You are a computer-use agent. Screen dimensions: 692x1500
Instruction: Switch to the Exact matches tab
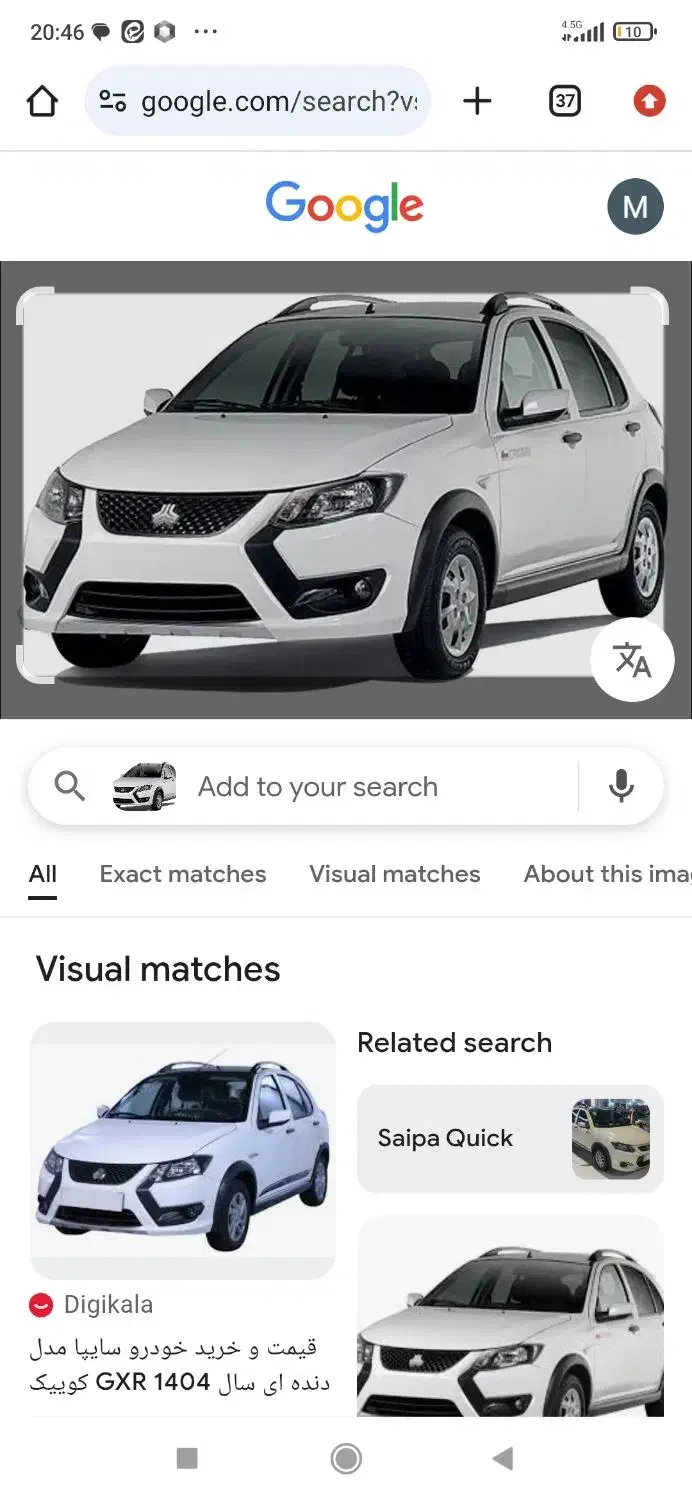tap(183, 874)
